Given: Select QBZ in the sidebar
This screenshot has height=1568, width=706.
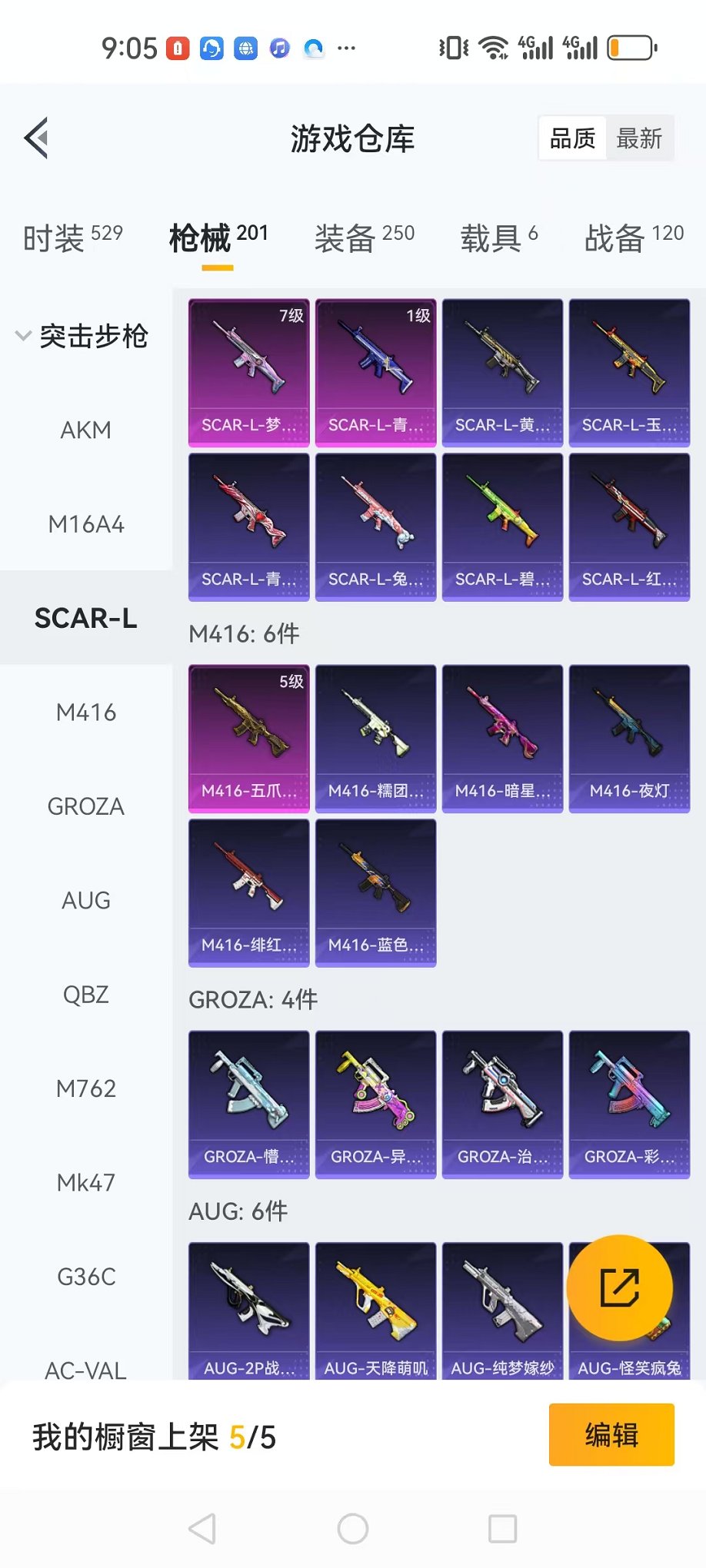Looking at the screenshot, I should click(85, 995).
